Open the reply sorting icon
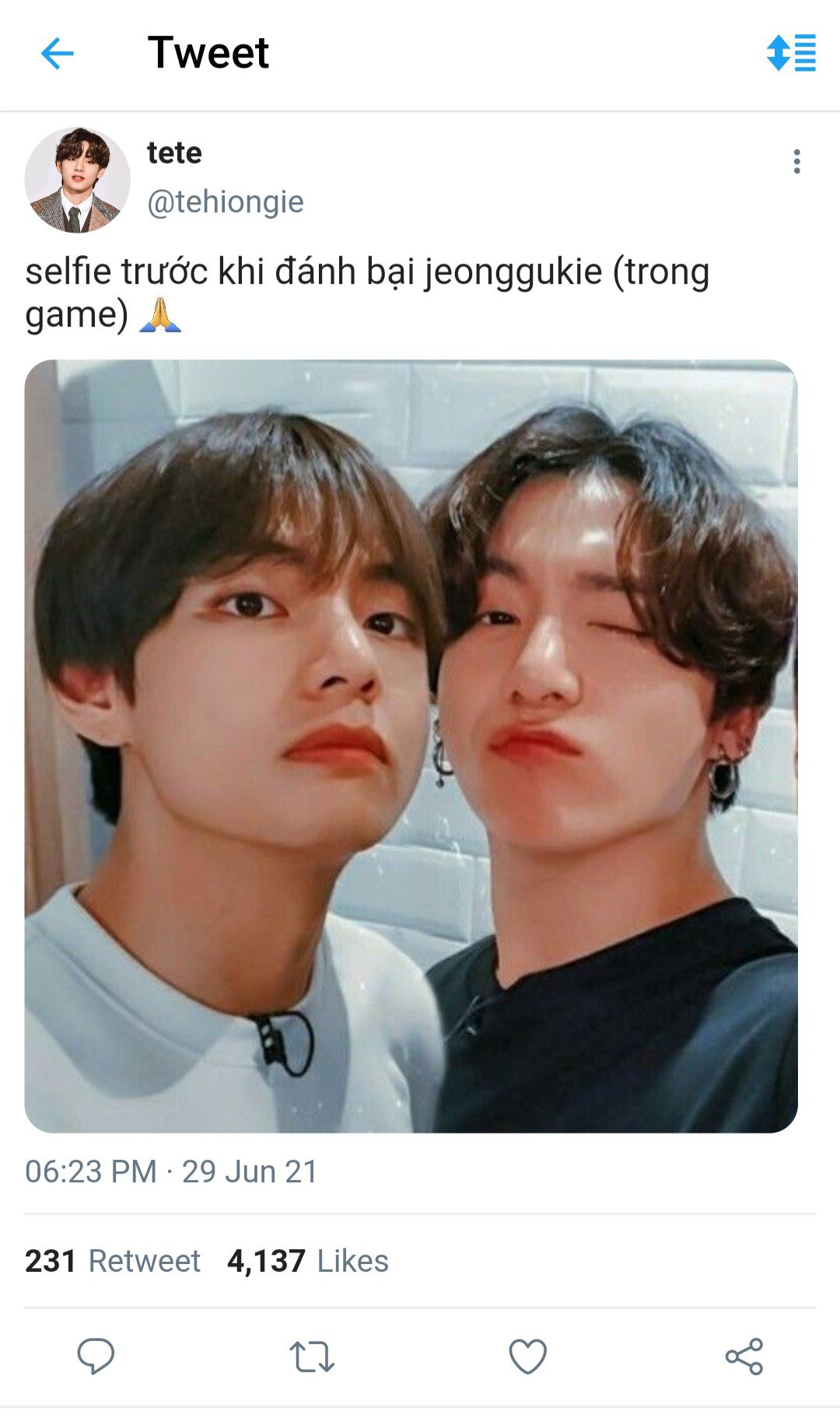840x1425 pixels. point(791,53)
